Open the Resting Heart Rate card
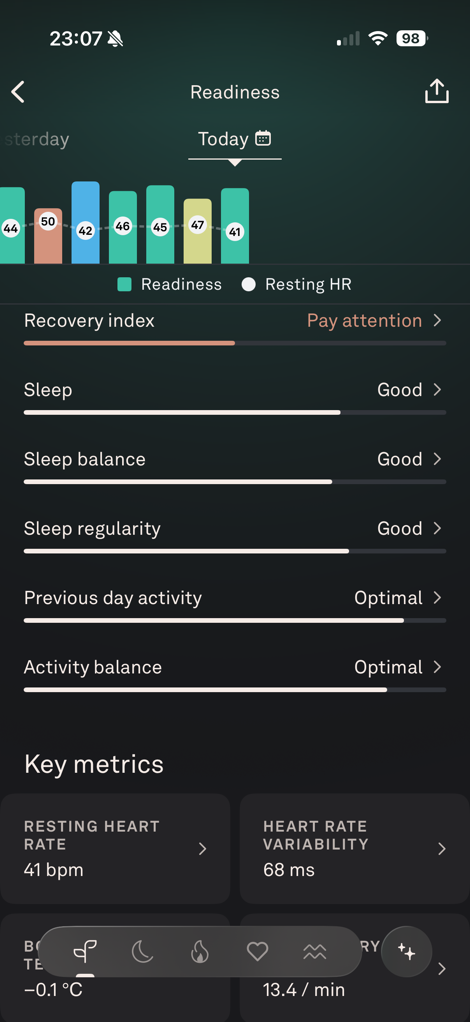Screen dimensions: 470x1022 click(x=115, y=848)
